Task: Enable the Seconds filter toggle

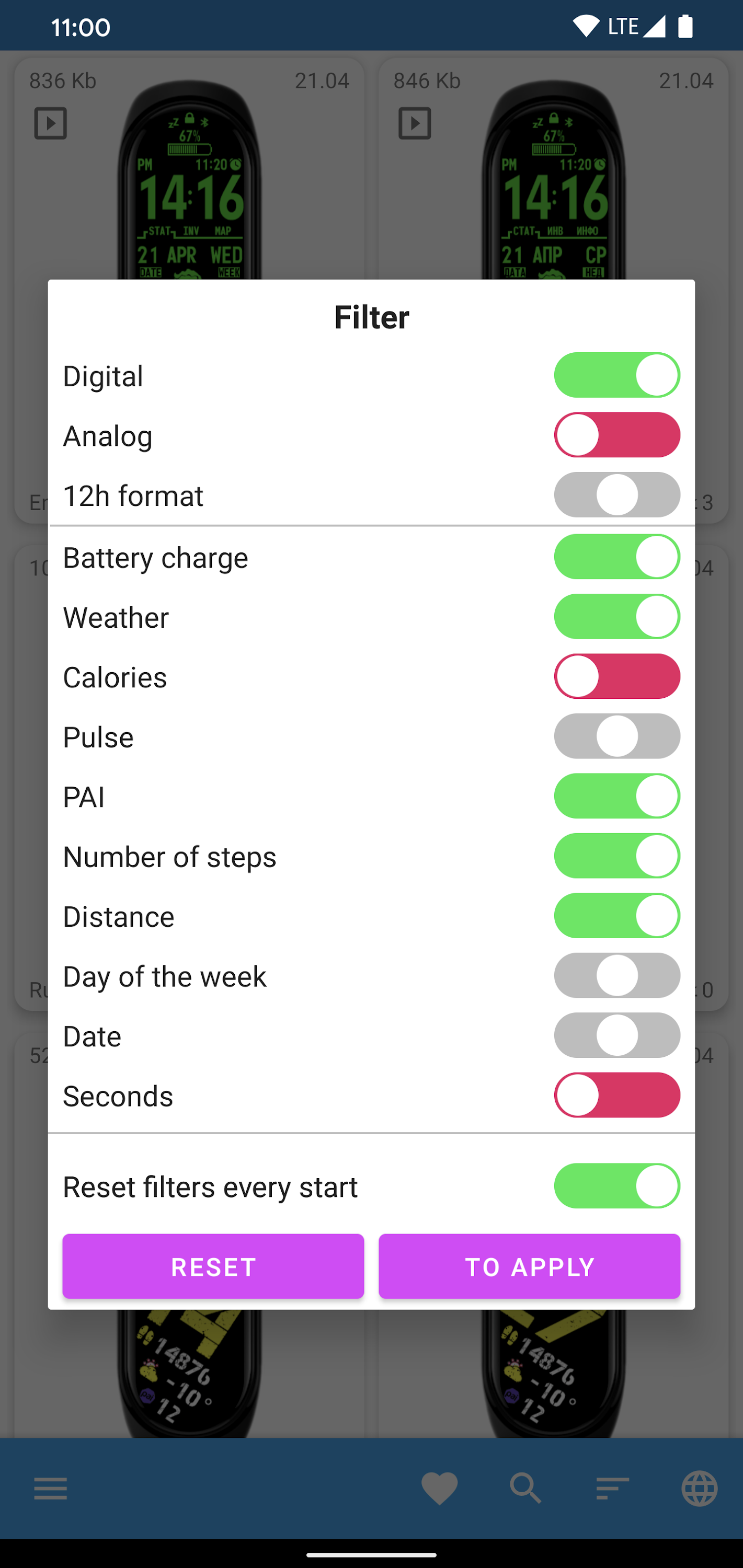Action: click(617, 1094)
